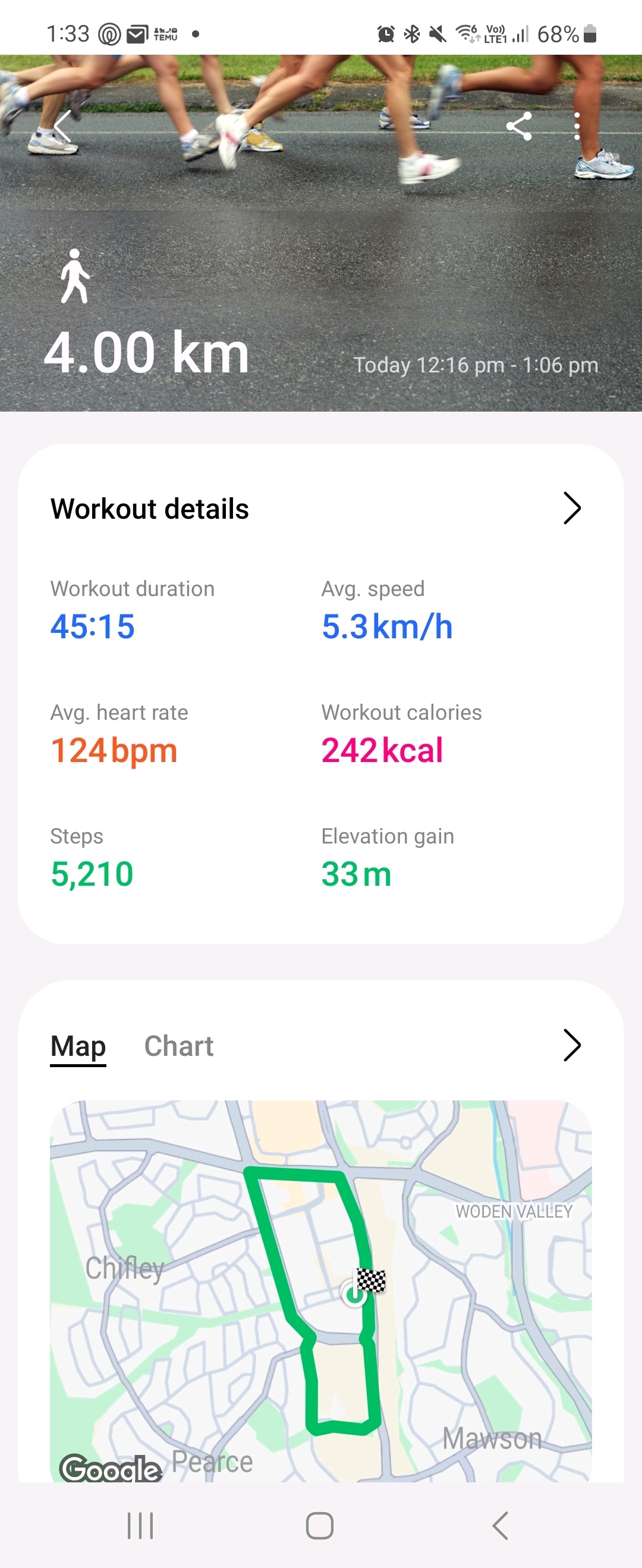The height and width of the screenshot is (1568, 642).
Task: Open the full map view chevron
Action: point(571,1046)
